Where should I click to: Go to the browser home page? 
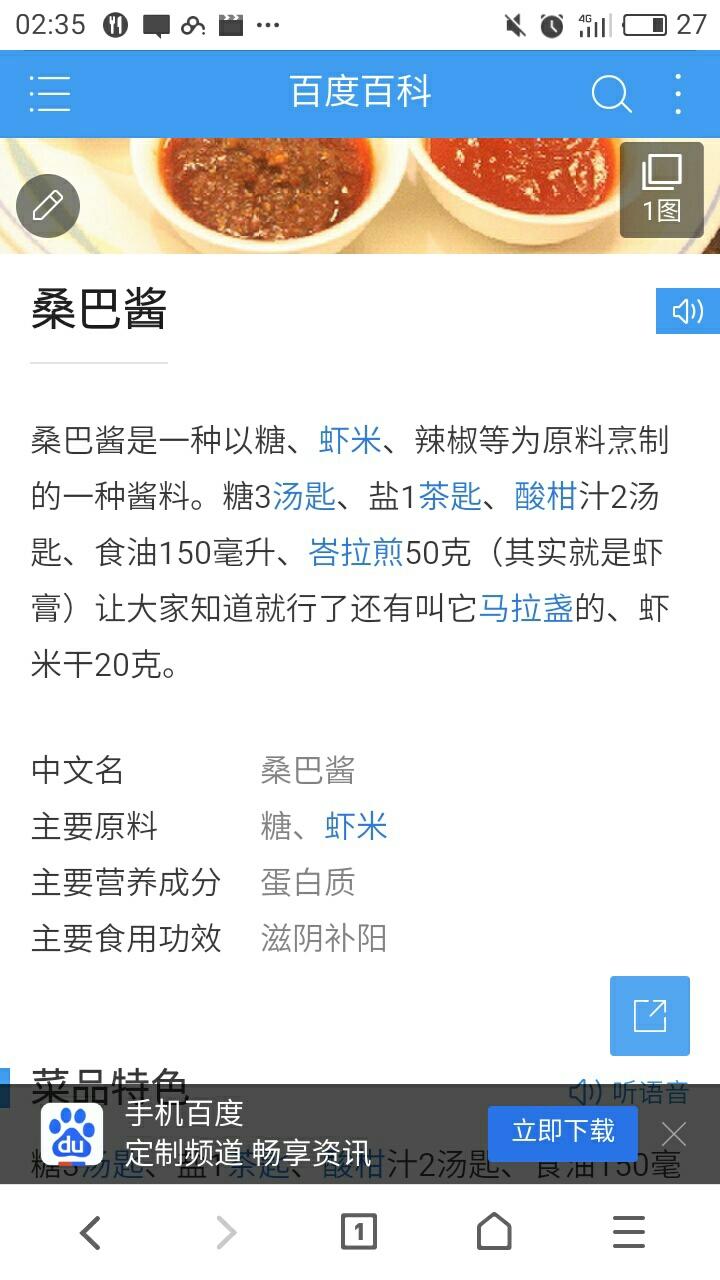click(494, 1232)
